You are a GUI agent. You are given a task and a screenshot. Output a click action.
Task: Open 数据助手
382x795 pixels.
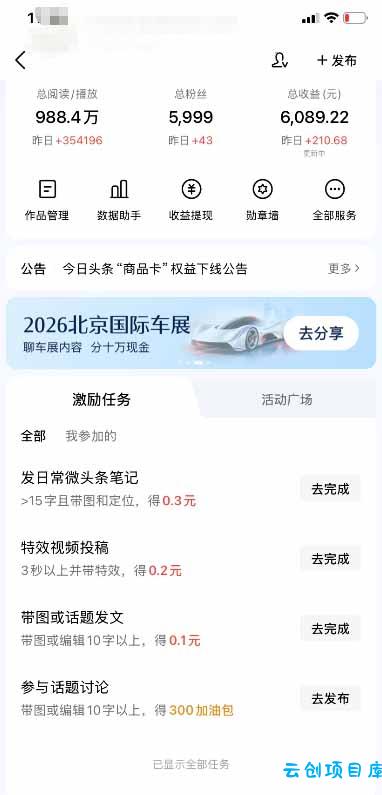click(x=119, y=201)
